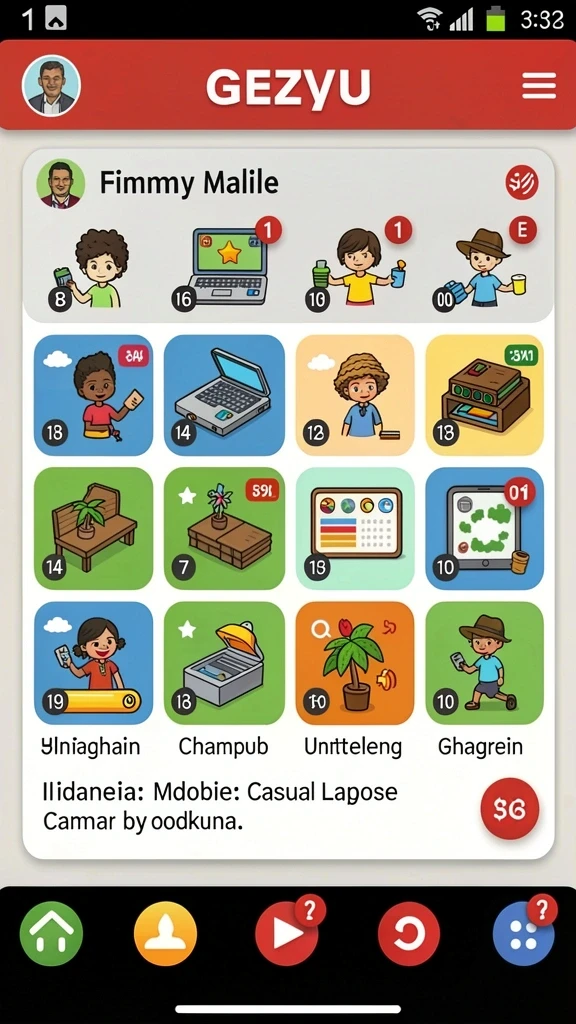
Task: Open the hamburger menu in the header
Action: point(539,86)
